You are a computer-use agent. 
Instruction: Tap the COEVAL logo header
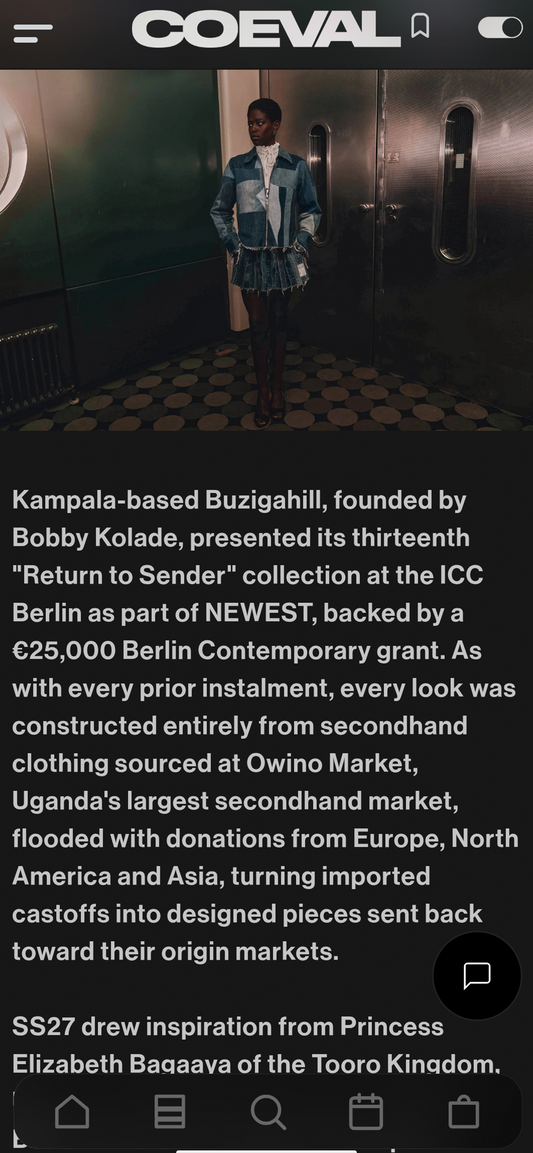click(266, 29)
